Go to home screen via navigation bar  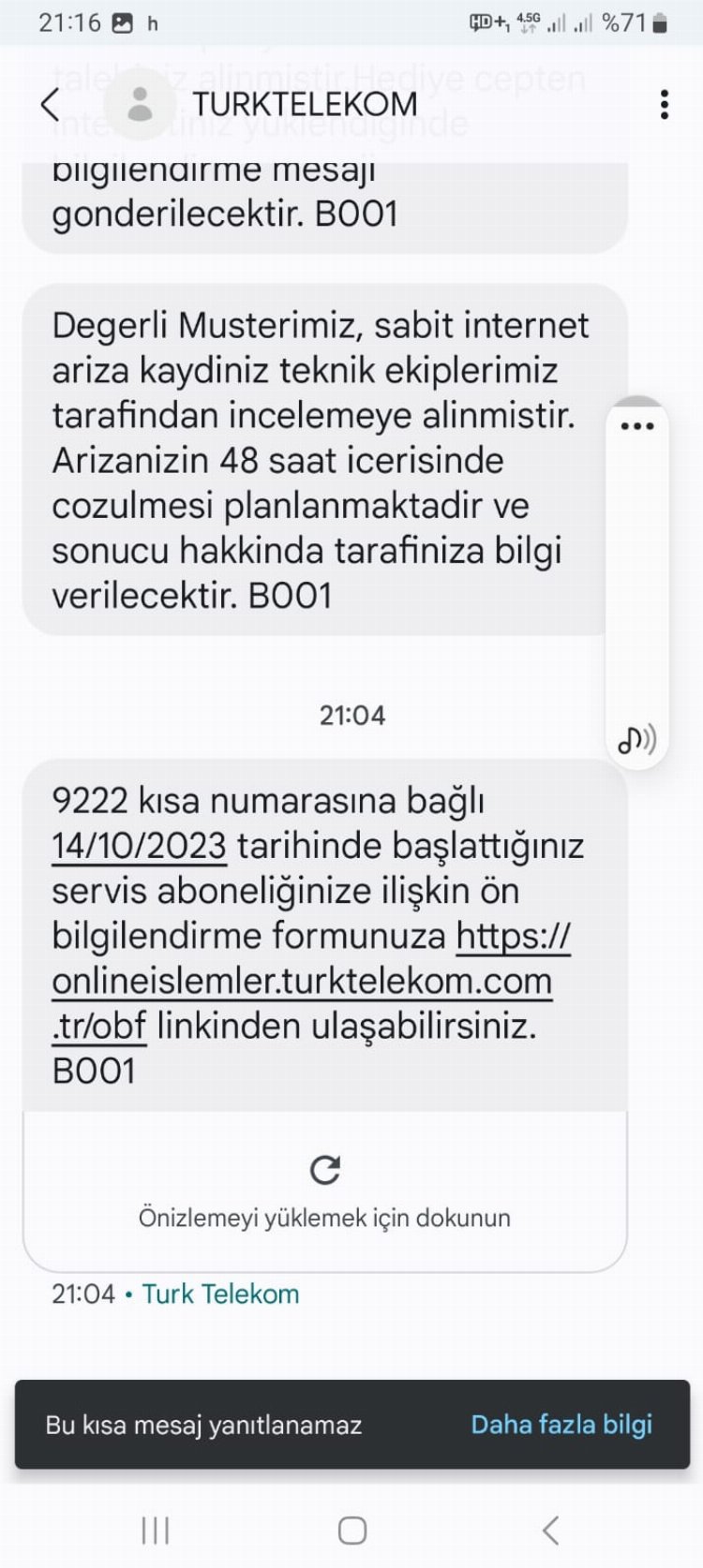pos(351,1531)
